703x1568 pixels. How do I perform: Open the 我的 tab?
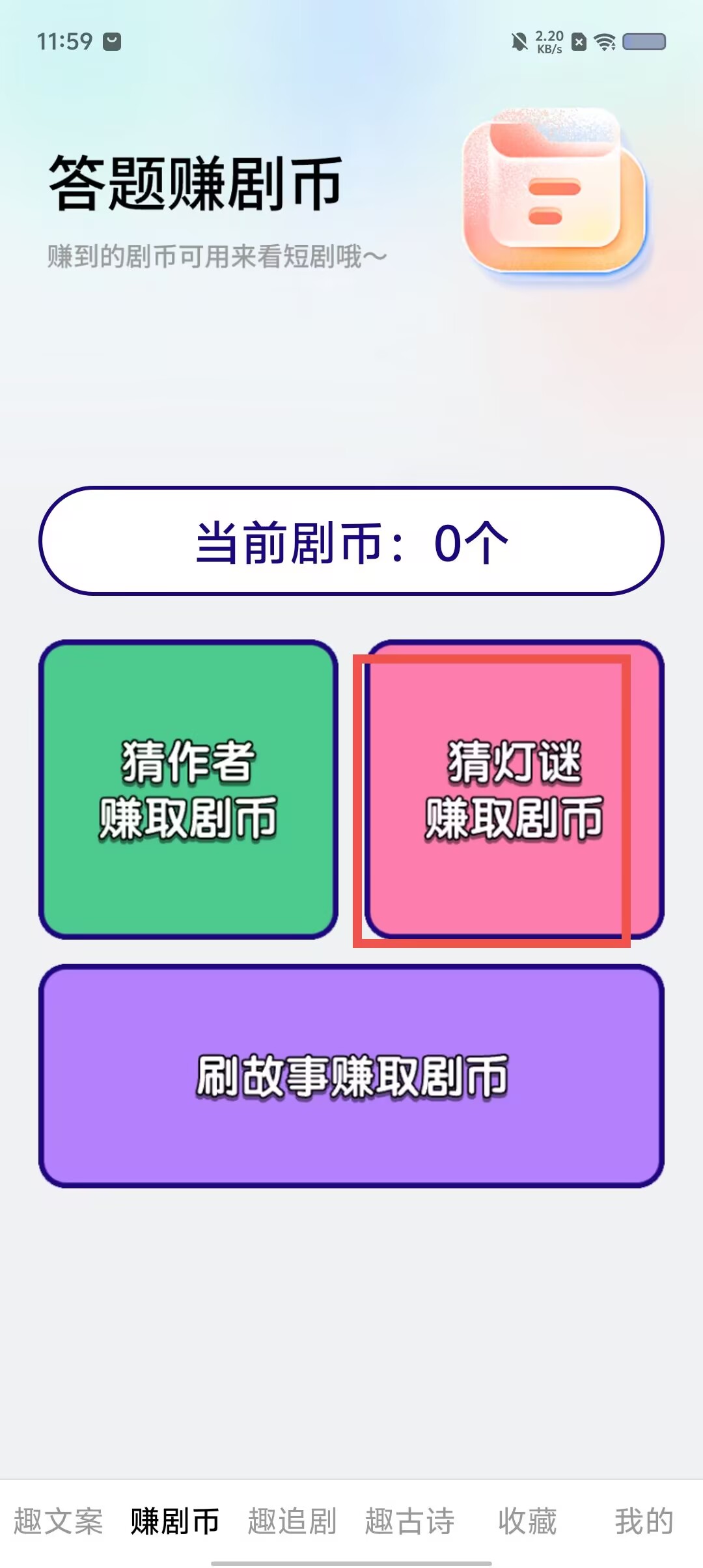click(x=644, y=1521)
